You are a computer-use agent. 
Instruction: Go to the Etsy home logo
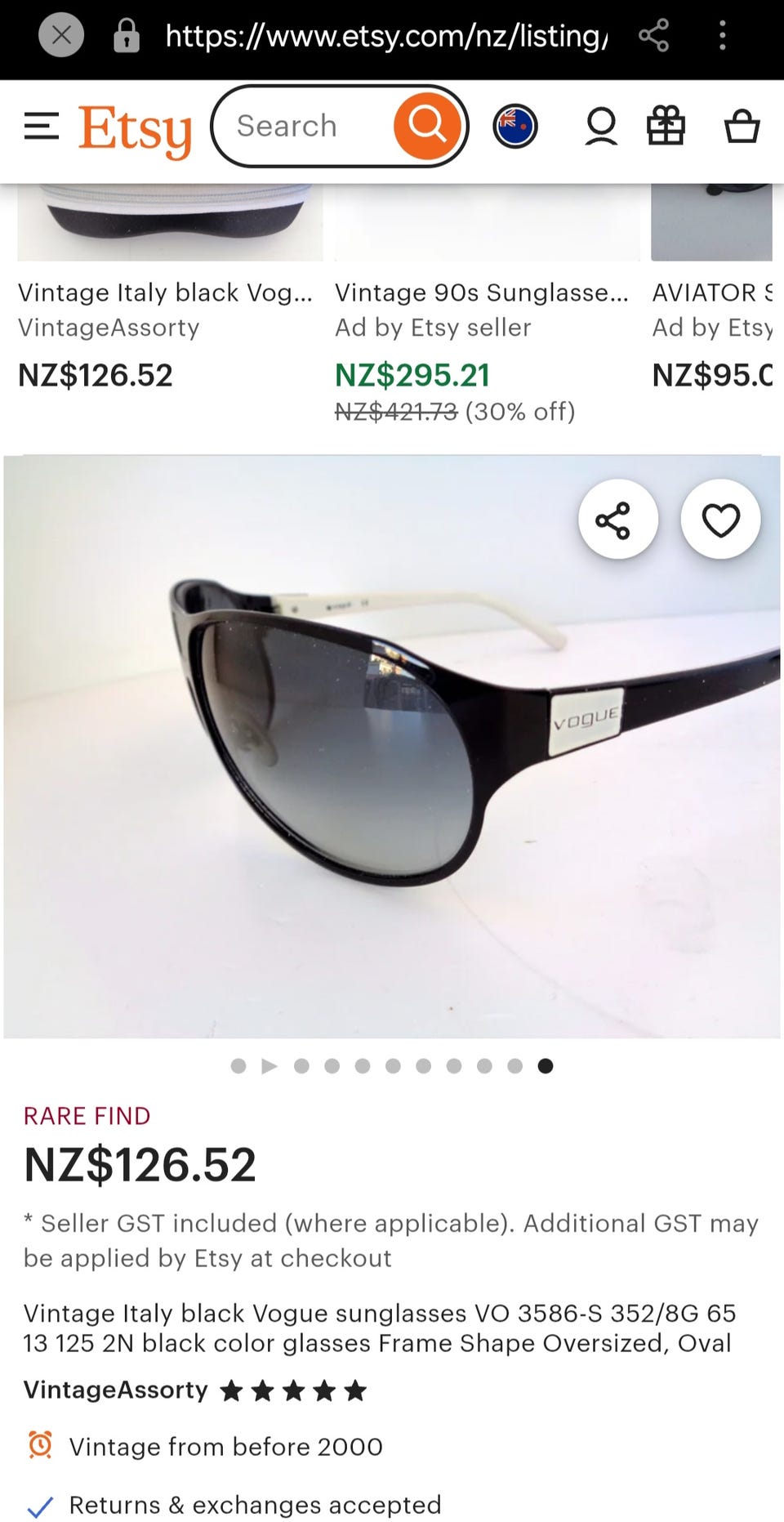[x=136, y=129]
